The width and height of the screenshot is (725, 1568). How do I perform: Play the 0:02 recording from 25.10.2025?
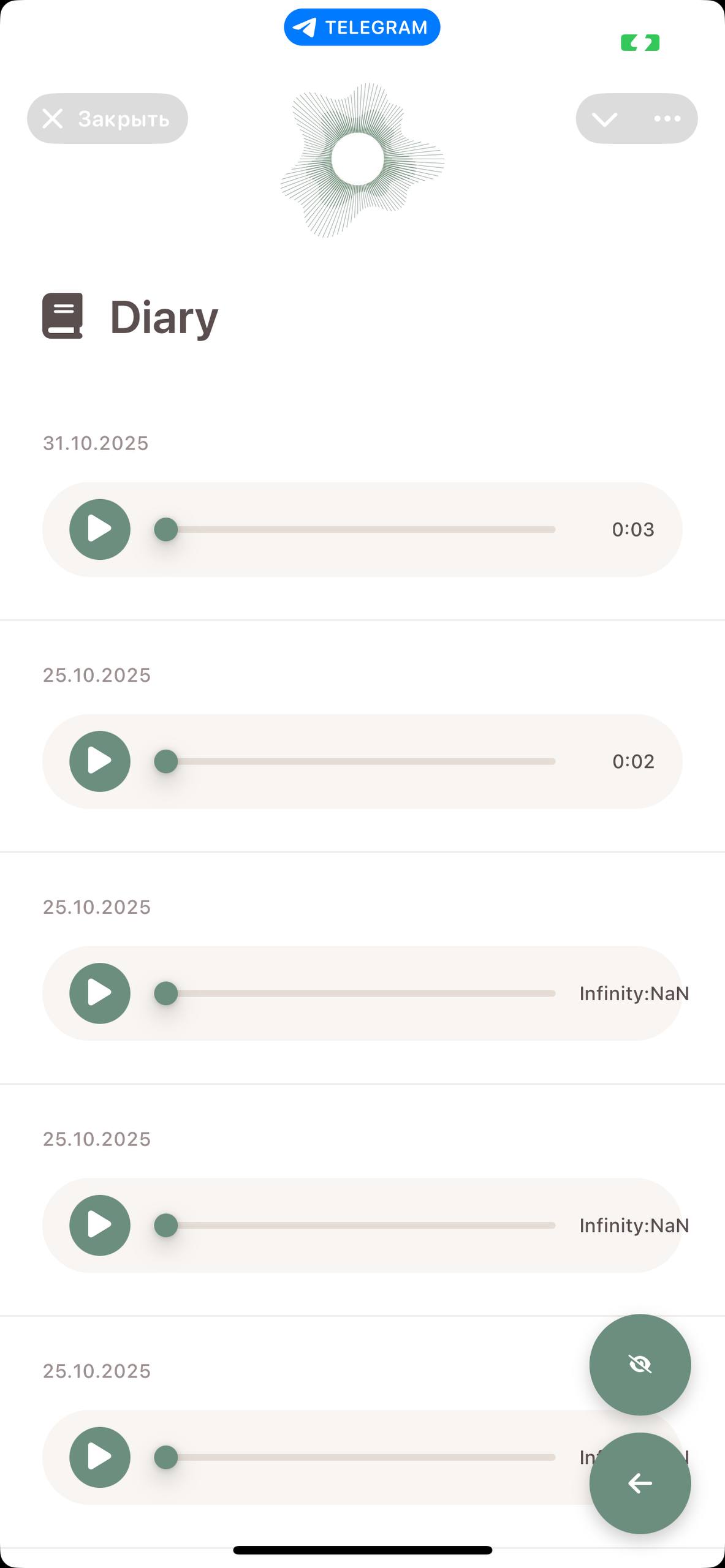pyautogui.click(x=100, y=761)
